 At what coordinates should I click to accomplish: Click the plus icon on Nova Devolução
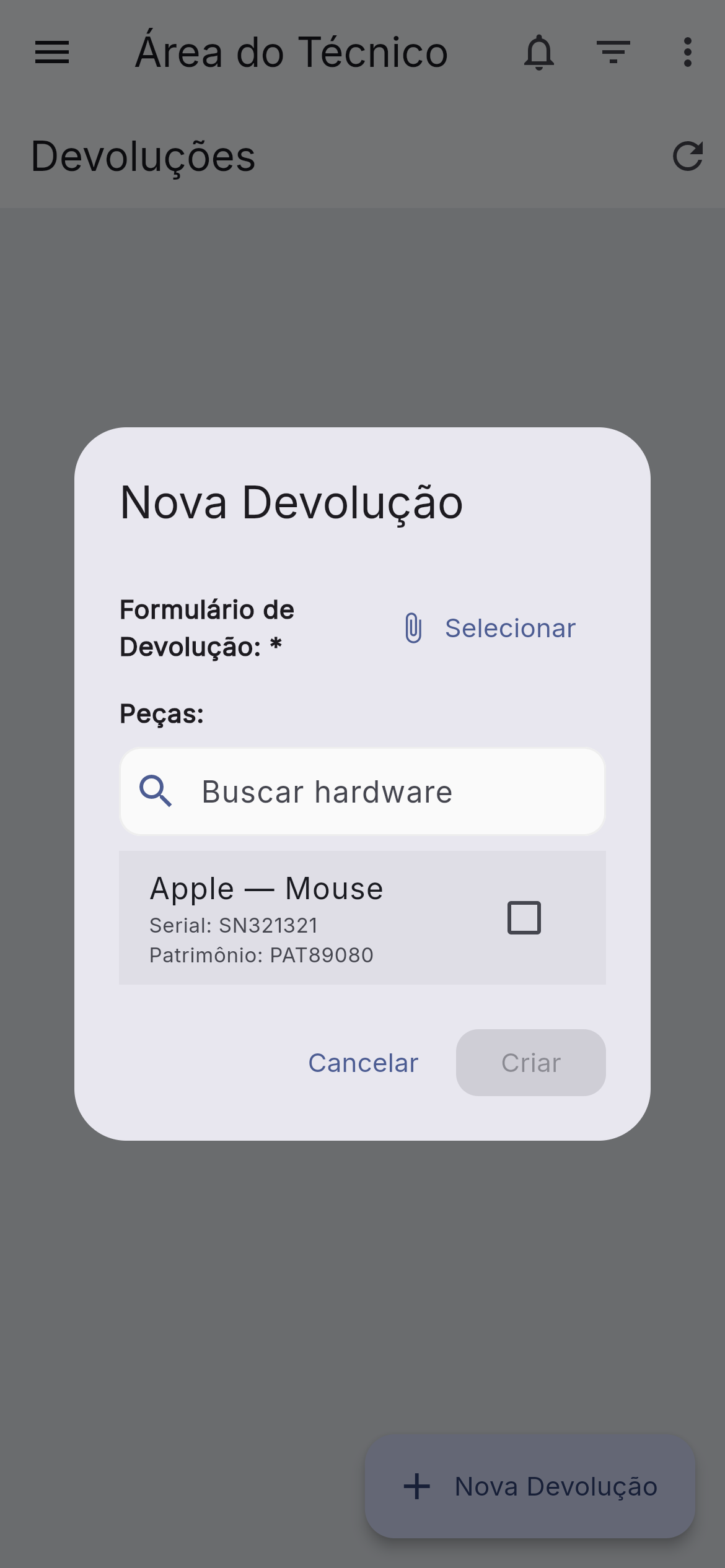[x=418, y=1486]
